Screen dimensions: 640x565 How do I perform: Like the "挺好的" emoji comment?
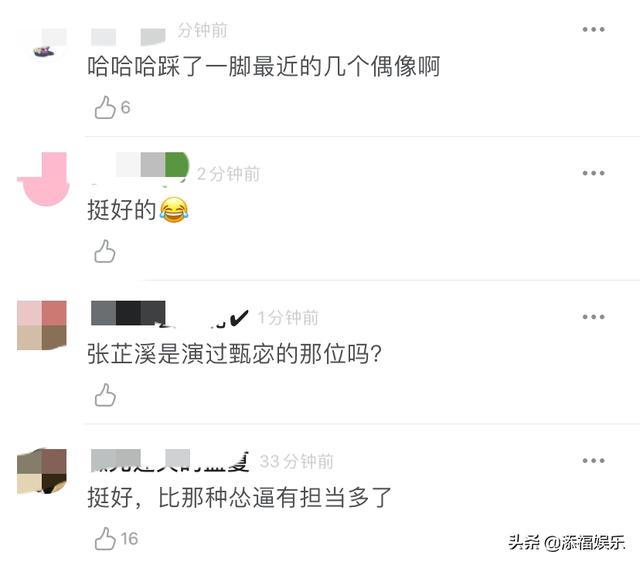point(105,252)
